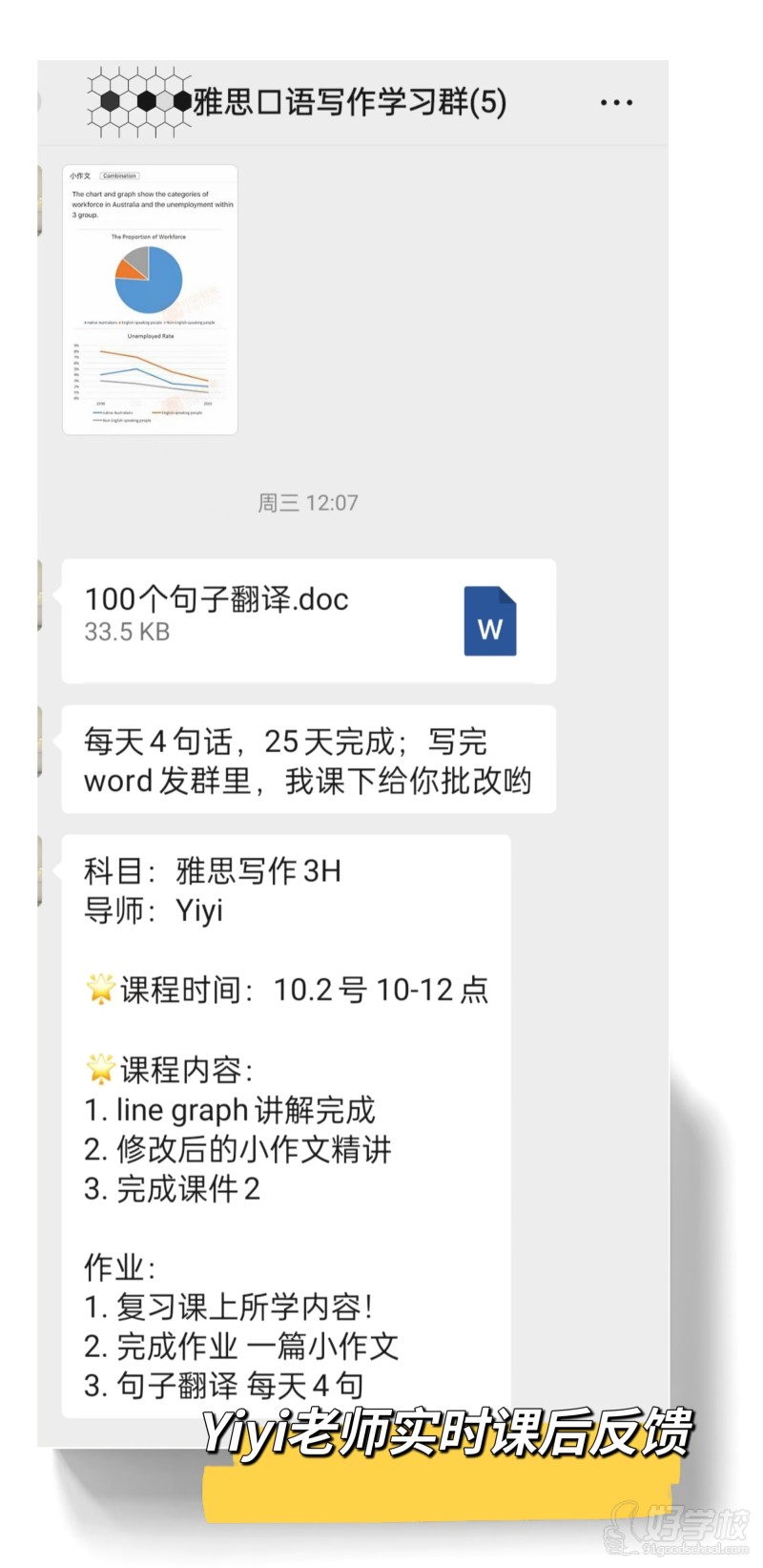Click the avatar next to the 雅思写作3H announcement
This screenshot has width=763, height=1568.
point(39,868)
